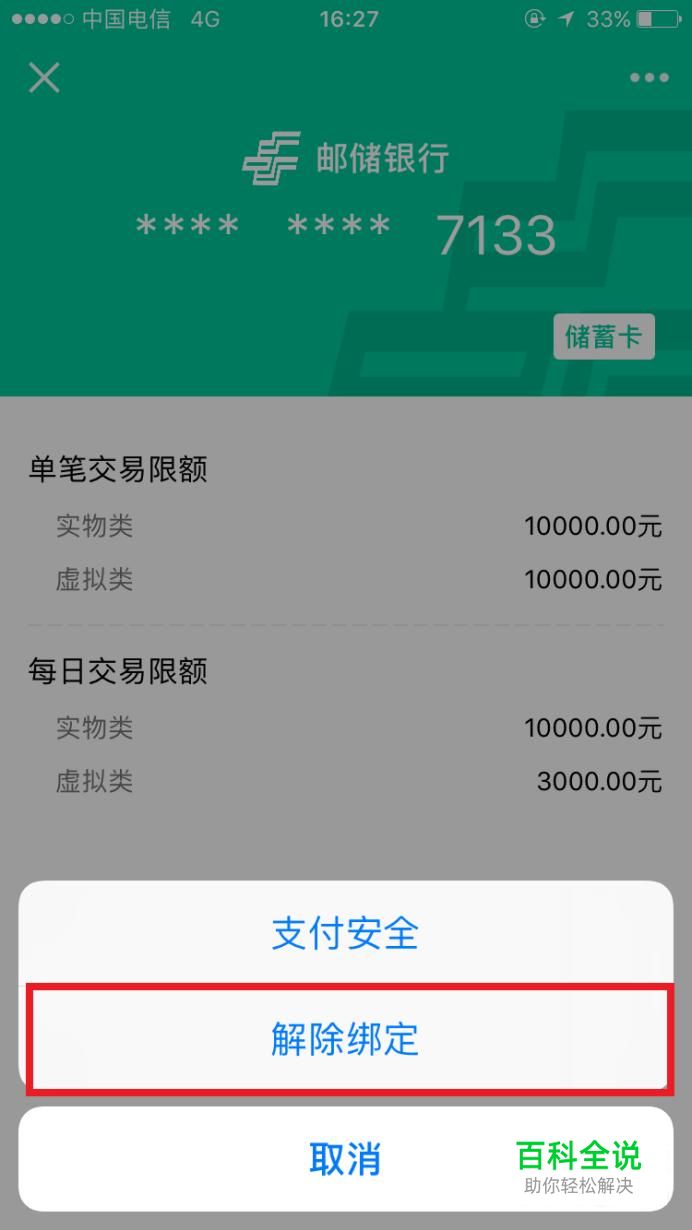The width and height of the screenshot is (692, 1230).
Task: Dismiss the sheet with 取消
Action: [345, 1159]
